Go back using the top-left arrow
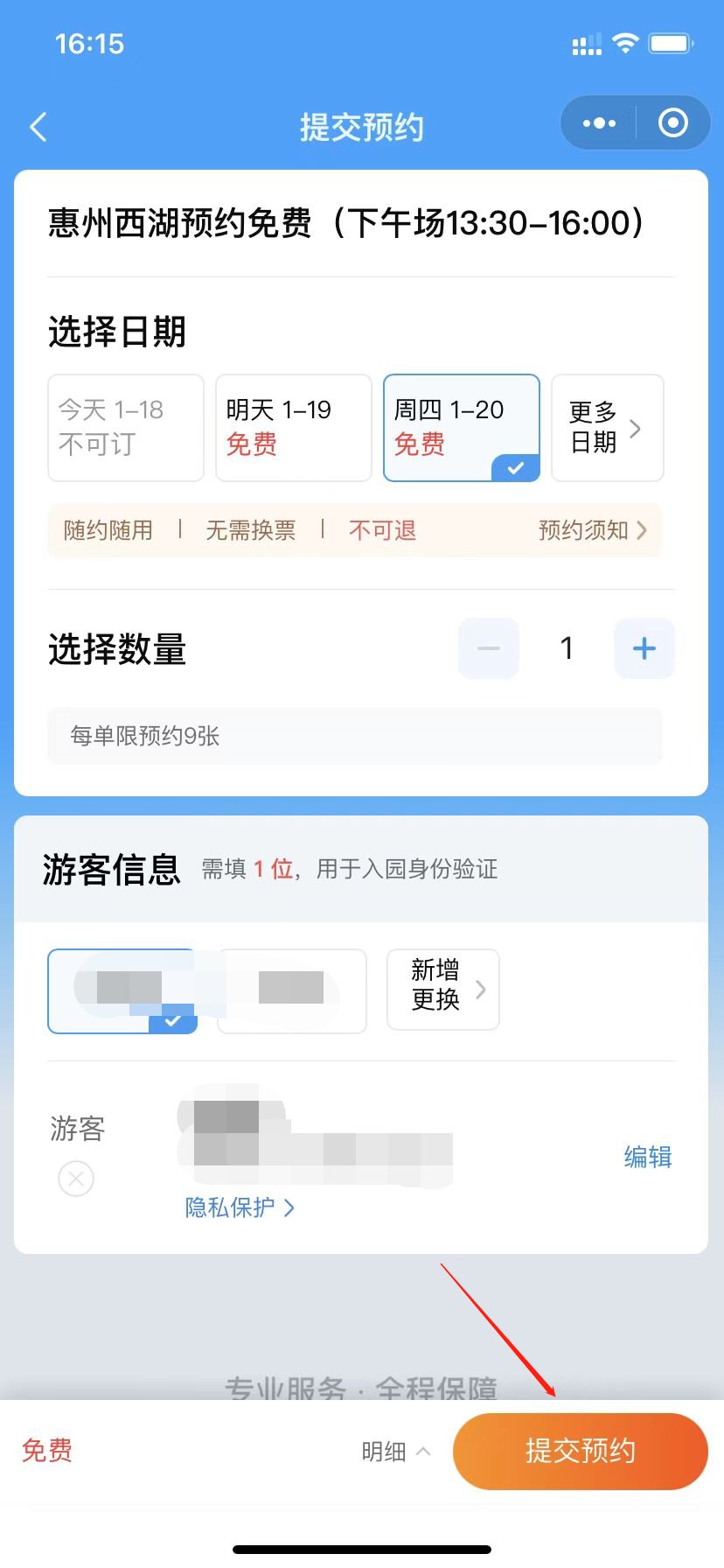The width and height of the screenshot is (724, 1568). click(x=38, y=127)
